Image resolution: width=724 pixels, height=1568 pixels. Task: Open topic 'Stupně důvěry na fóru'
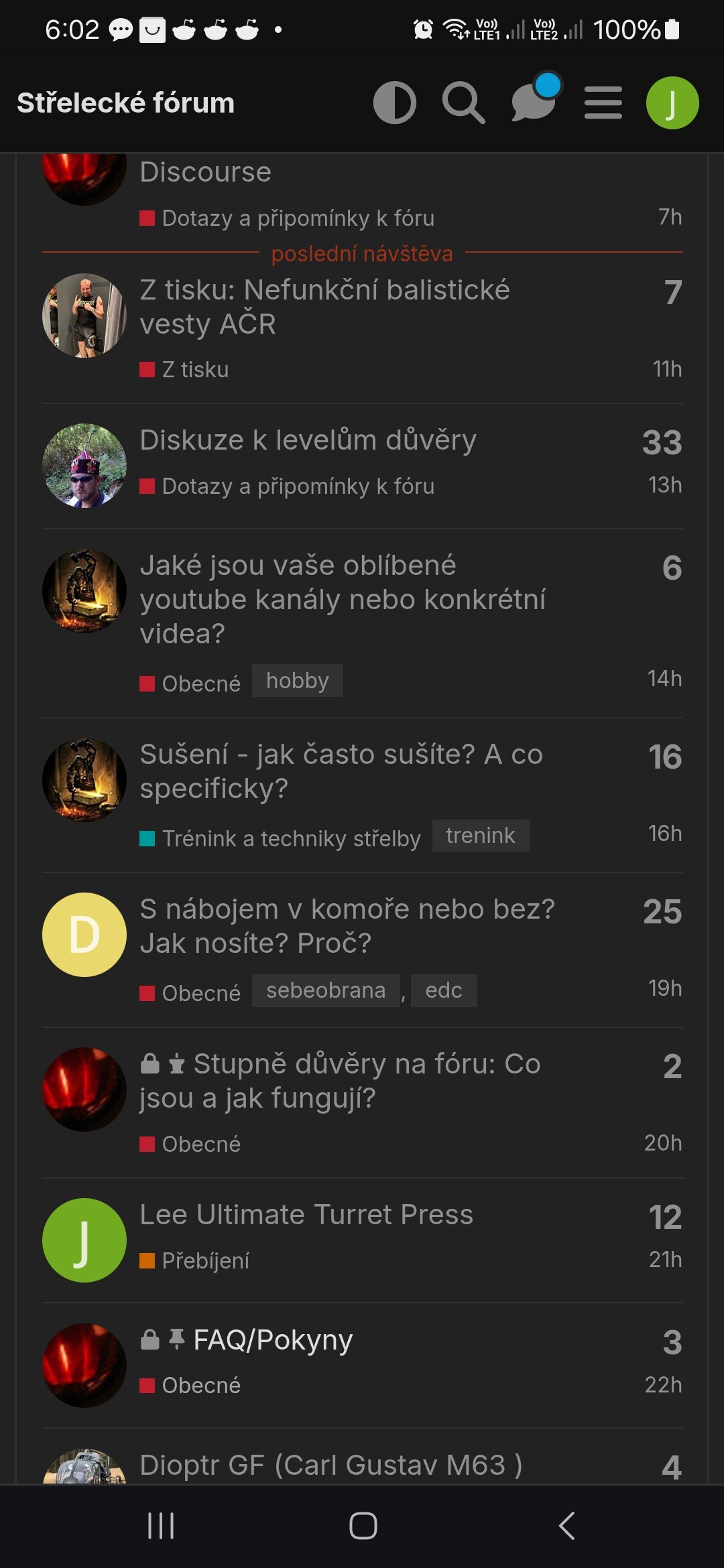click(x=340, y=1081)
